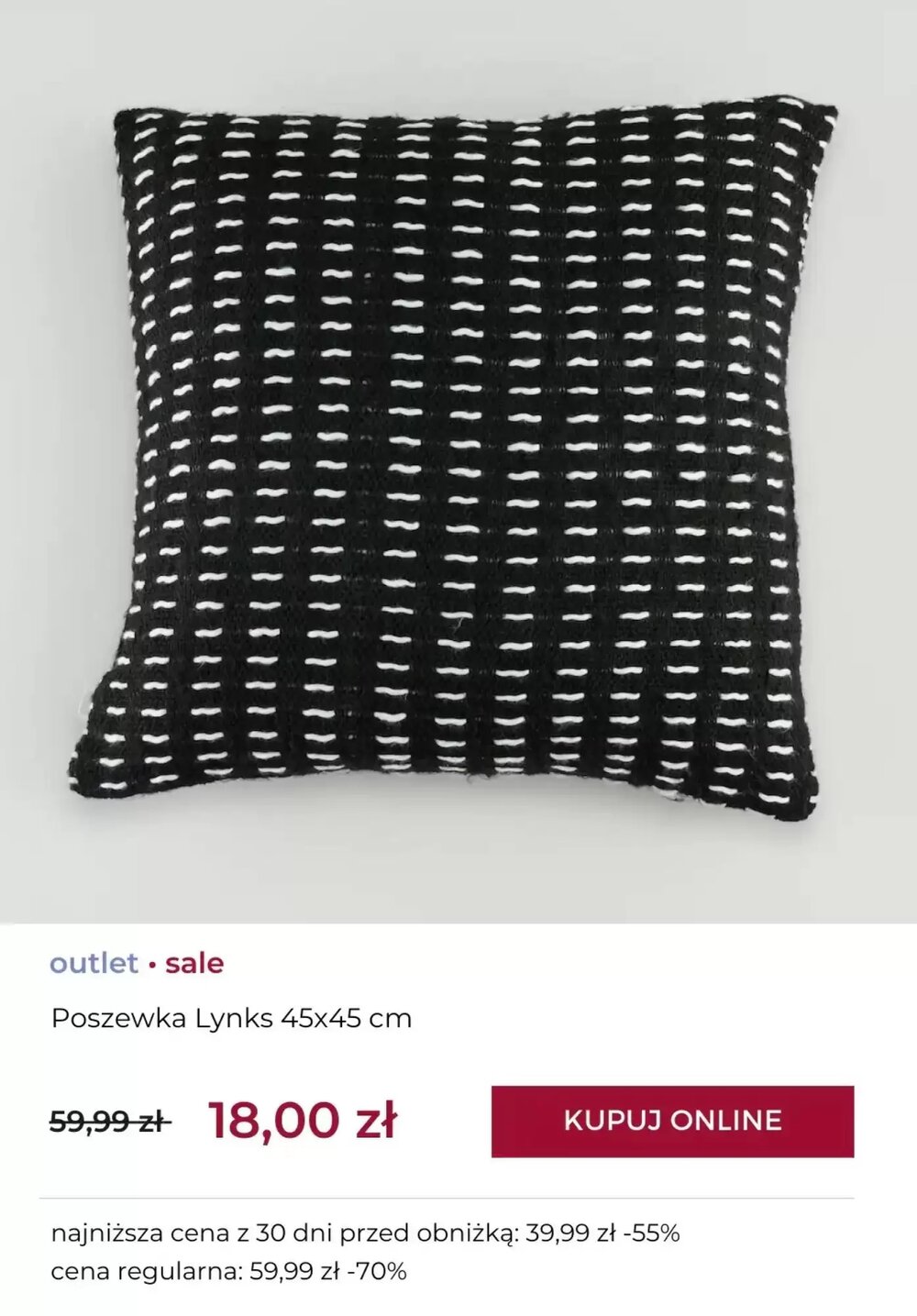Open the Poszewka Lynks pillow product image
Viewport: 917px width, 1316px height.
coord(454,459)
